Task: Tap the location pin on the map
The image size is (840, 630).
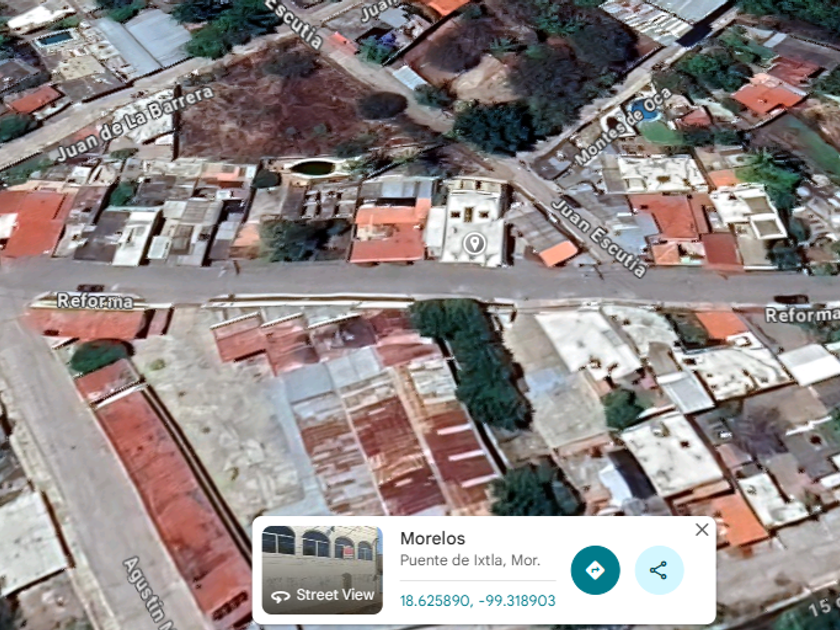Action: 474,244
